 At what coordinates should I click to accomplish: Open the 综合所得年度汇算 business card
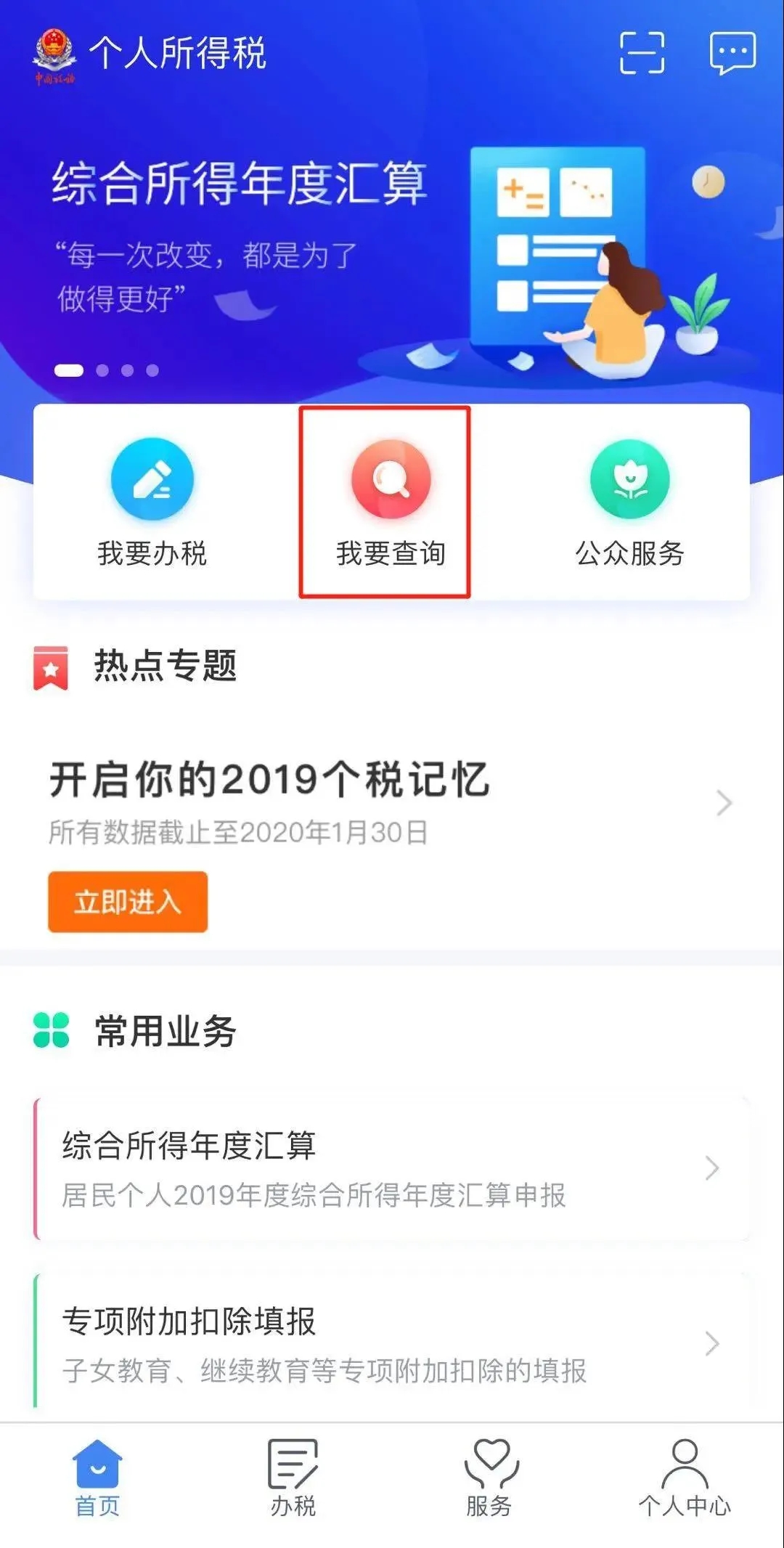click(x=392, y=1168)
